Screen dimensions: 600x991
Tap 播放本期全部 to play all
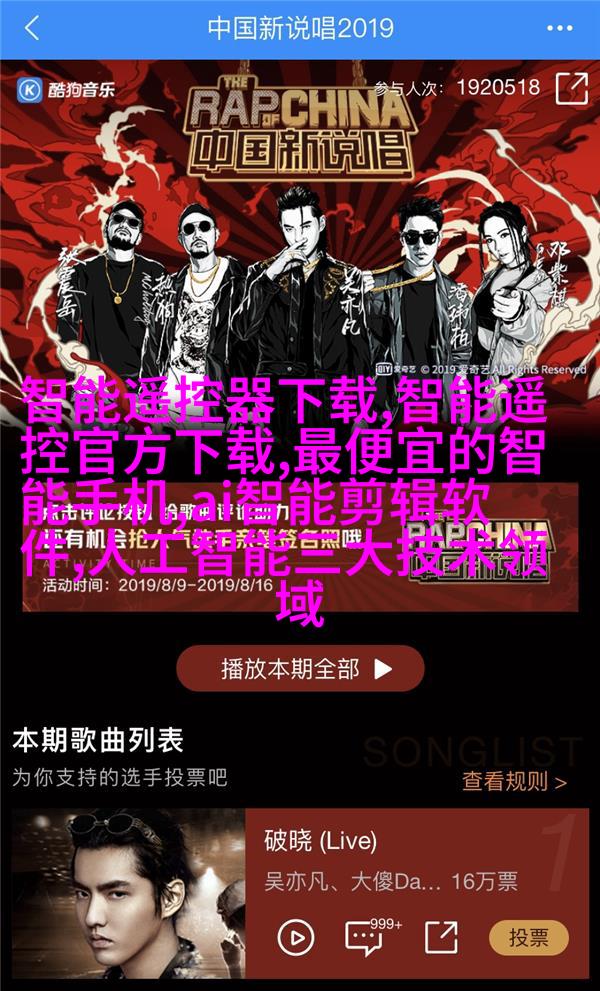300,669
